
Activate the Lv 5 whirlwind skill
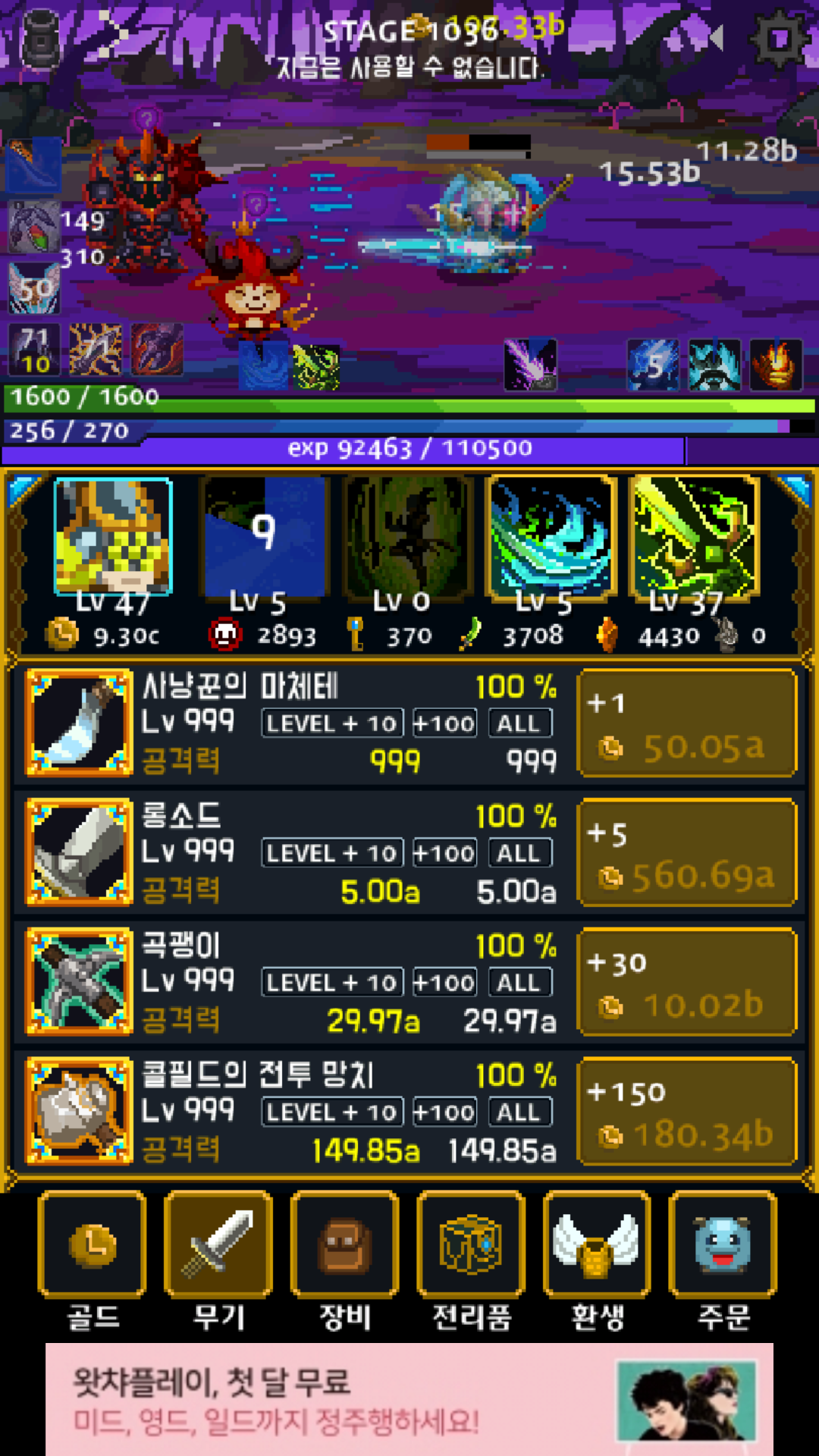pos(551,538)
